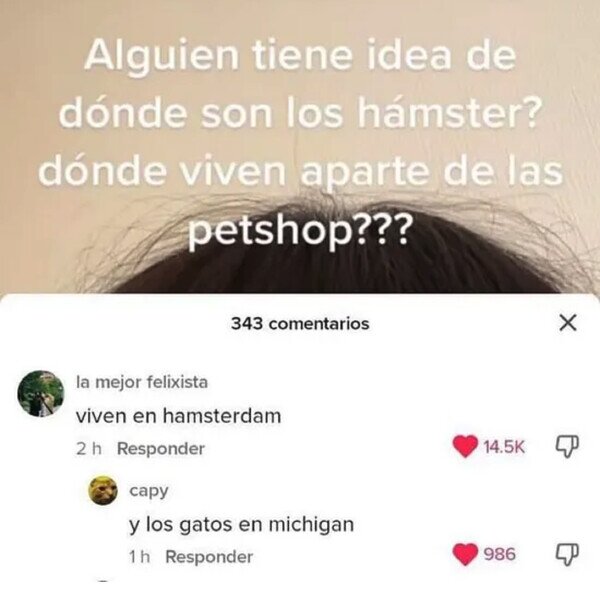The width and height of the screenshot is (600, 592).
Task: Reply to la mejor felixista's comment
Action: point(160,449)
